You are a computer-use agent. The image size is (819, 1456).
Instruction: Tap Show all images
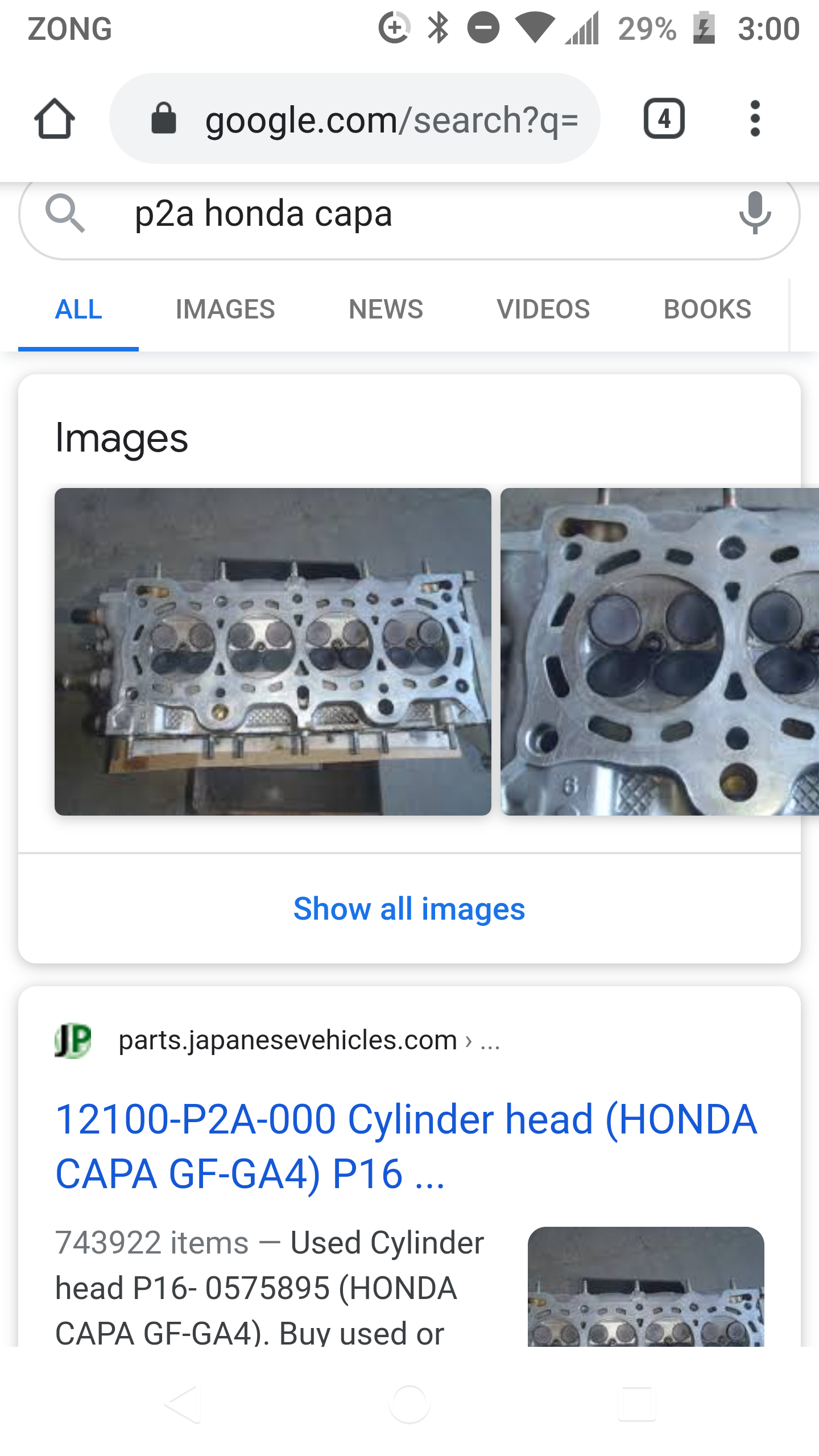point(409,908)
